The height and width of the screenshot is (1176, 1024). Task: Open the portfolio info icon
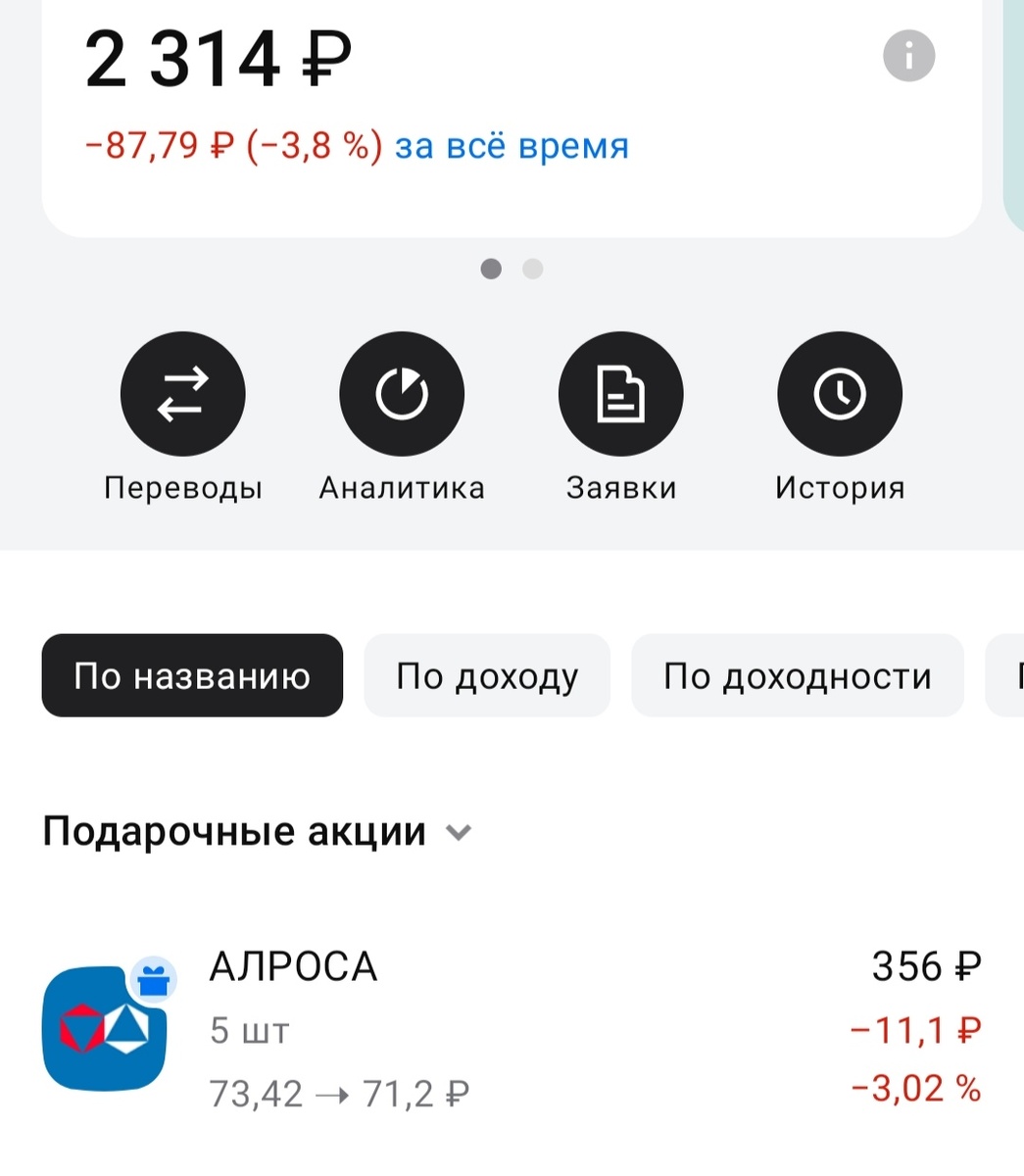pos(908,56)
